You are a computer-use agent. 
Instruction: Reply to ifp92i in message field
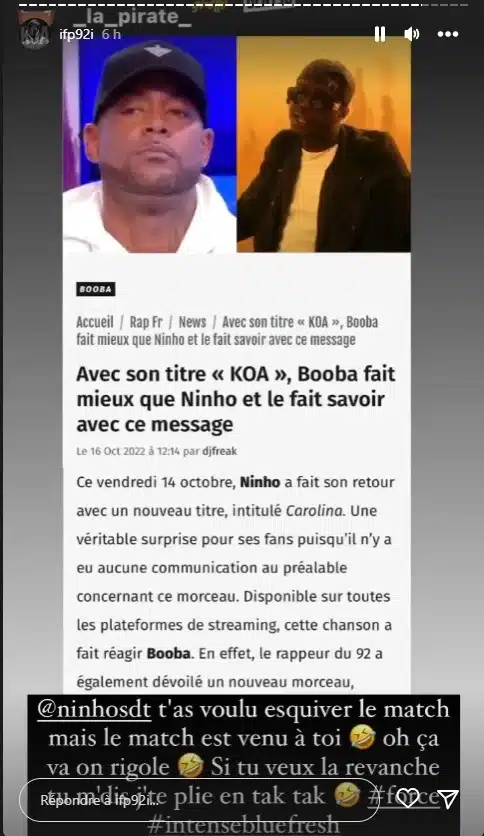coord(199,800)
